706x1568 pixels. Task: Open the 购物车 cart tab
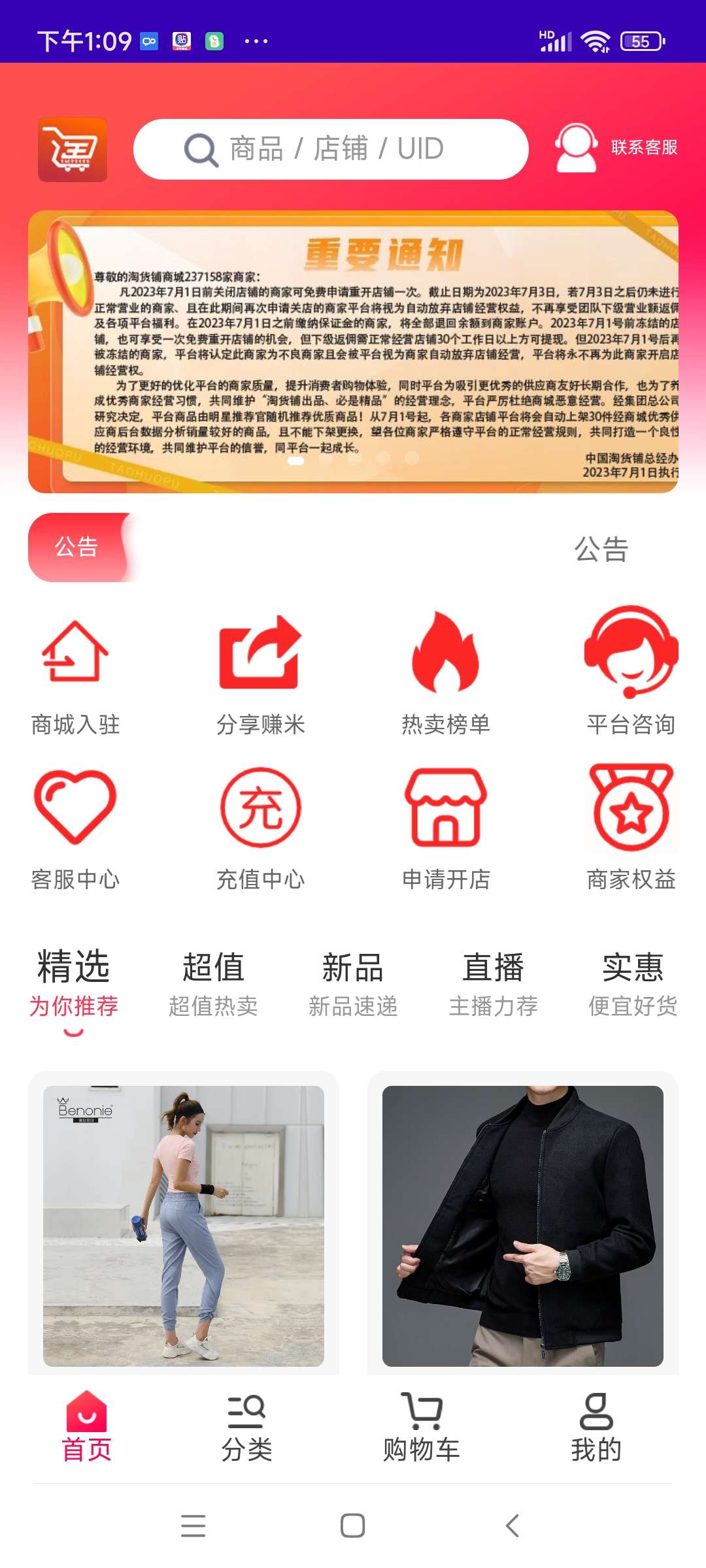[422, 1428]
